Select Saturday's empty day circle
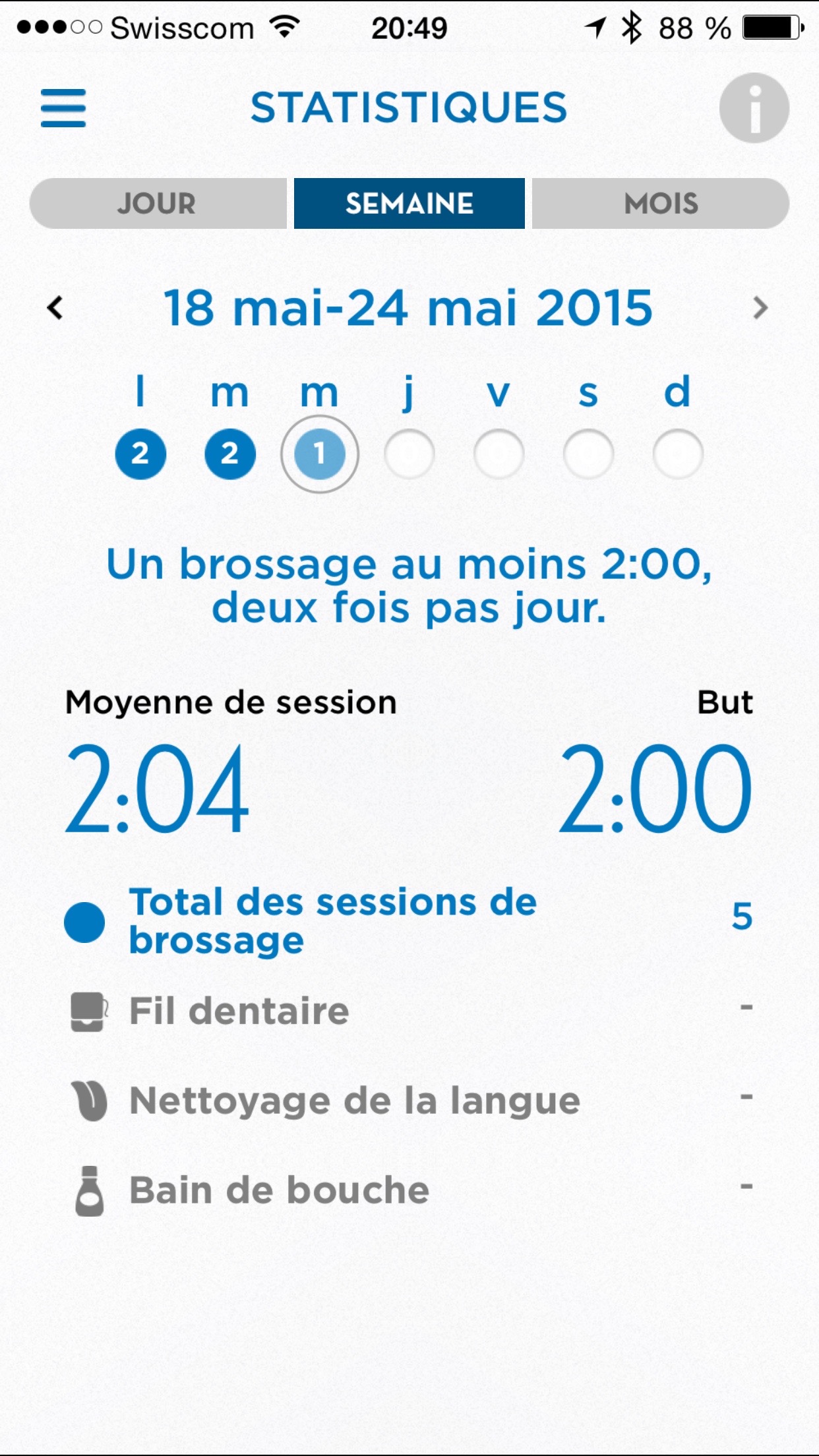The height and width of the screenshot is (1456, 819). pyautogui.click(x=588, y=454)
